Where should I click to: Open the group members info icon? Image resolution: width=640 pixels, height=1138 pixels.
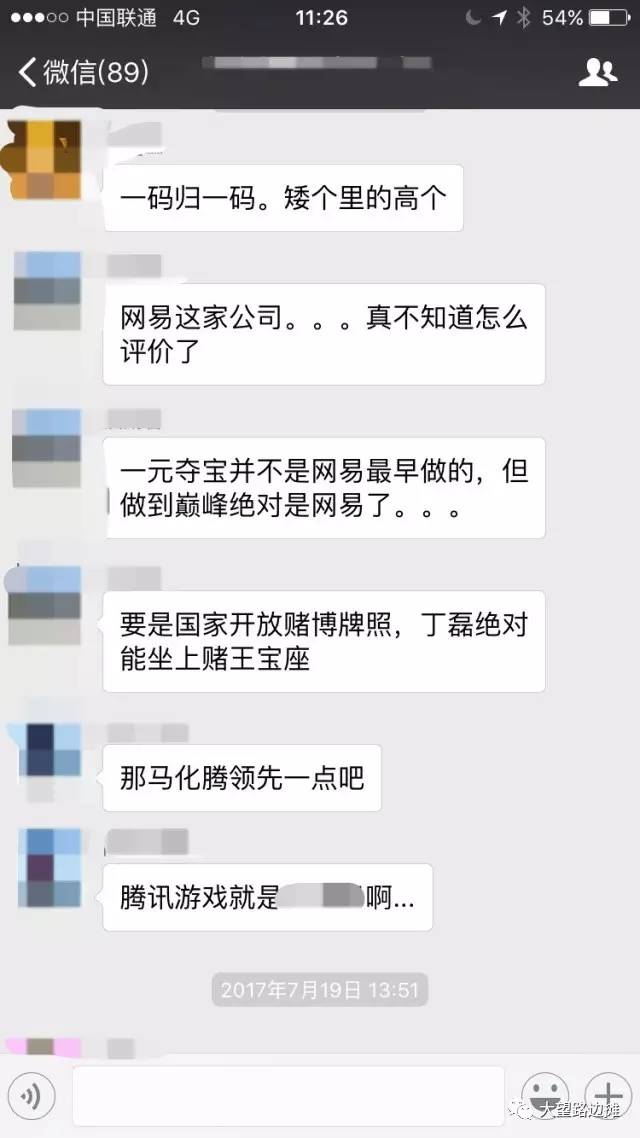pos(597,73)
